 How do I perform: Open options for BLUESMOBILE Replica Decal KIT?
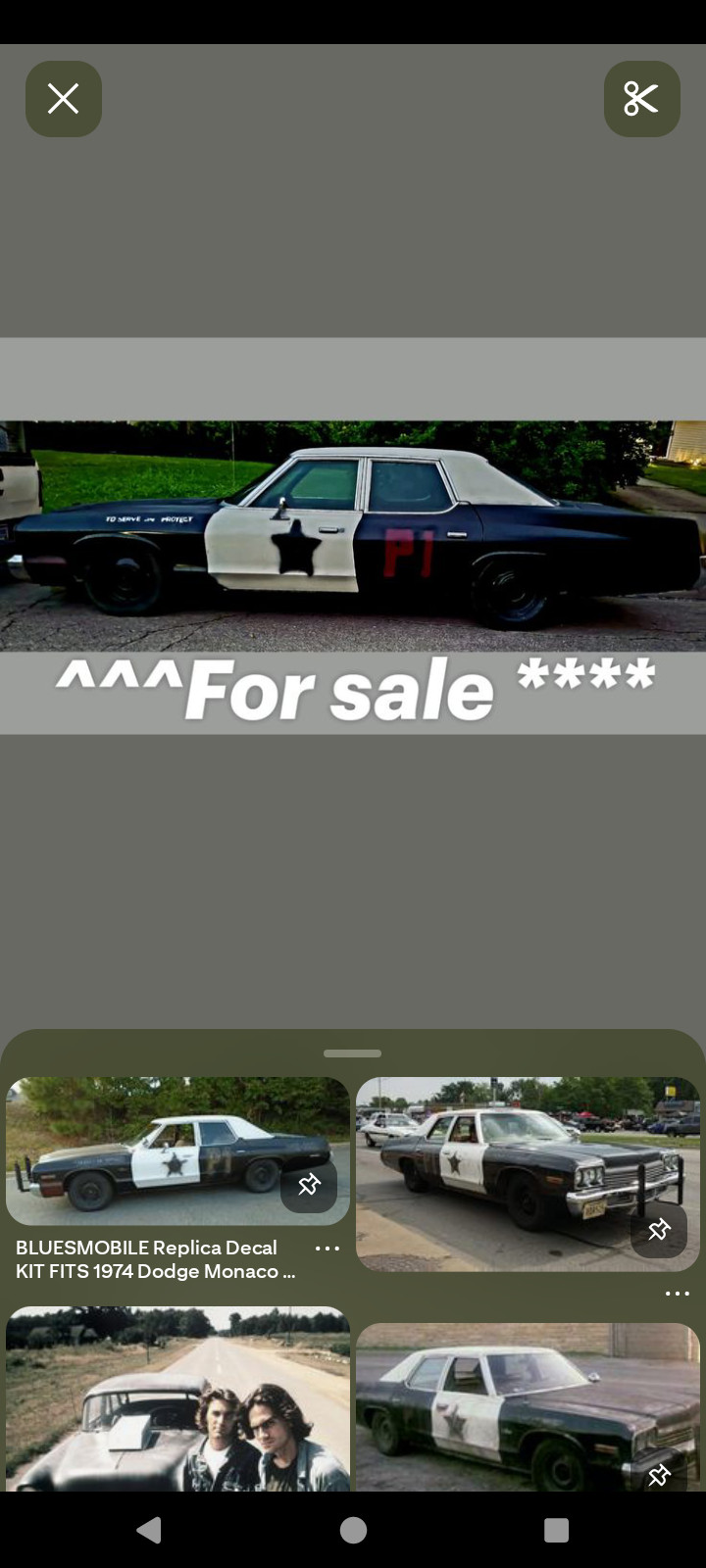pyautogui.click(x=327, y=1249)
